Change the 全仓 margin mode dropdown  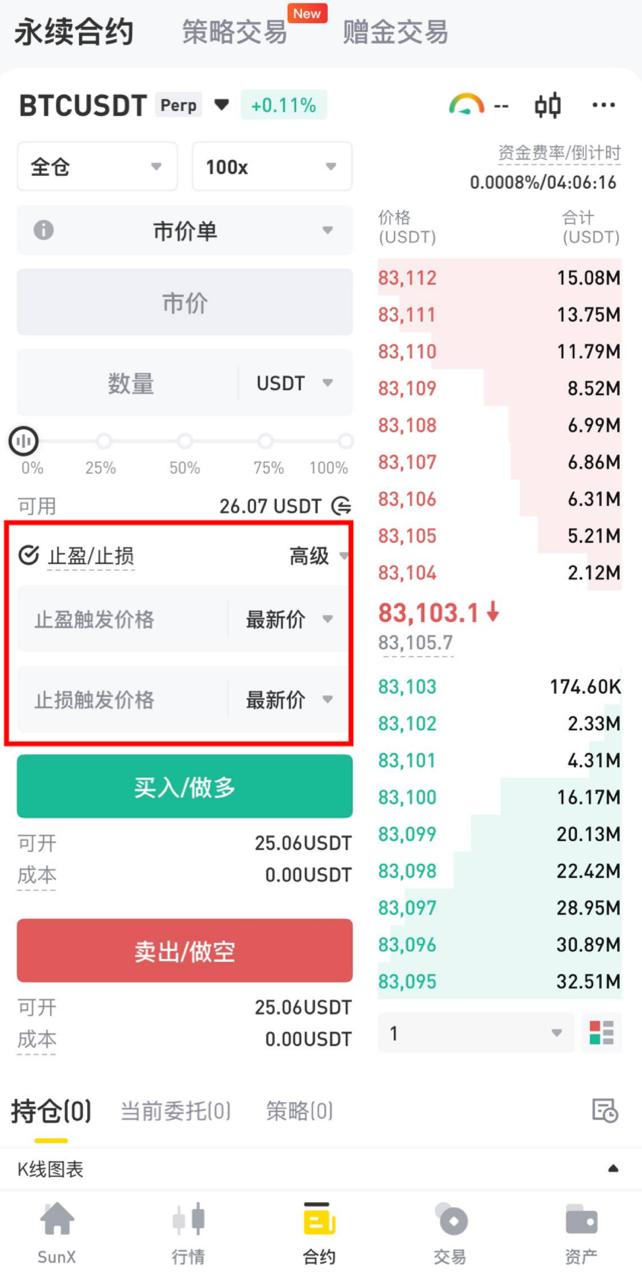pos(97,167)
